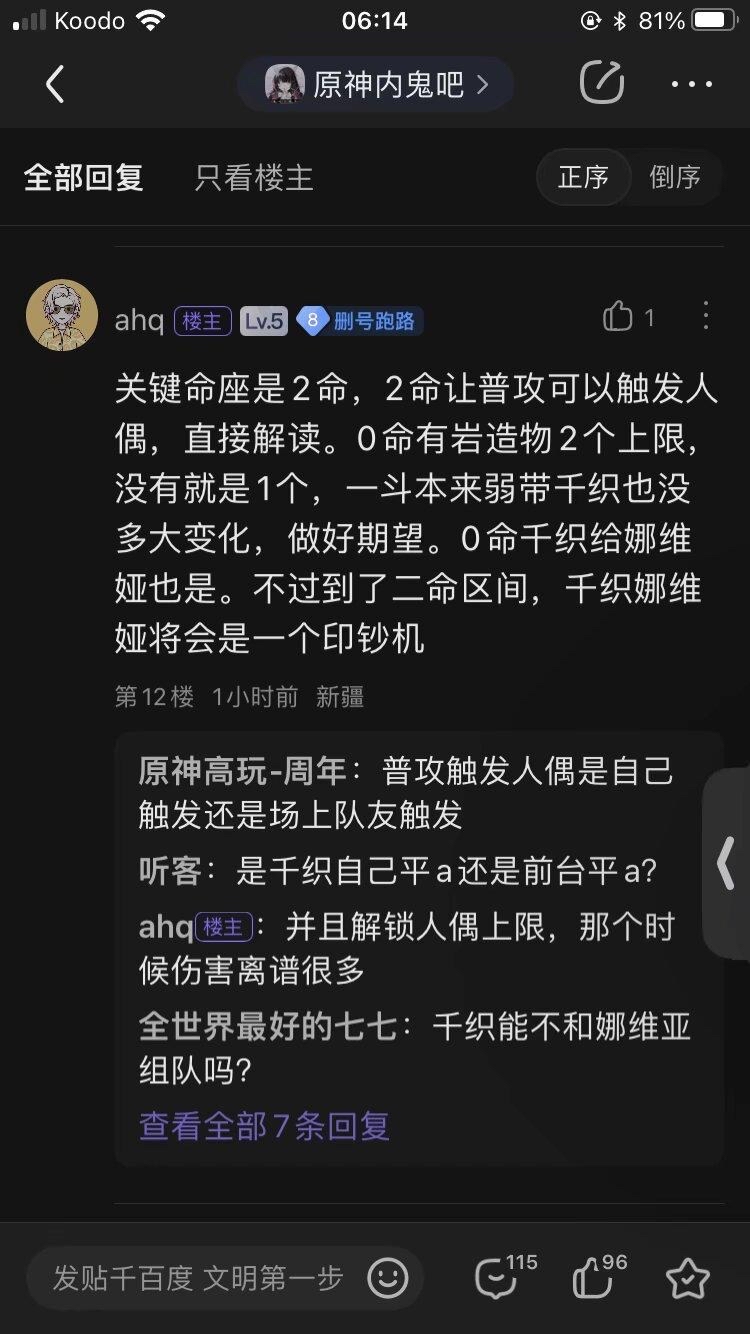750x1334 pixels.
Task: Open 原神高玩-周年's sub-reply
Action: 405,792
